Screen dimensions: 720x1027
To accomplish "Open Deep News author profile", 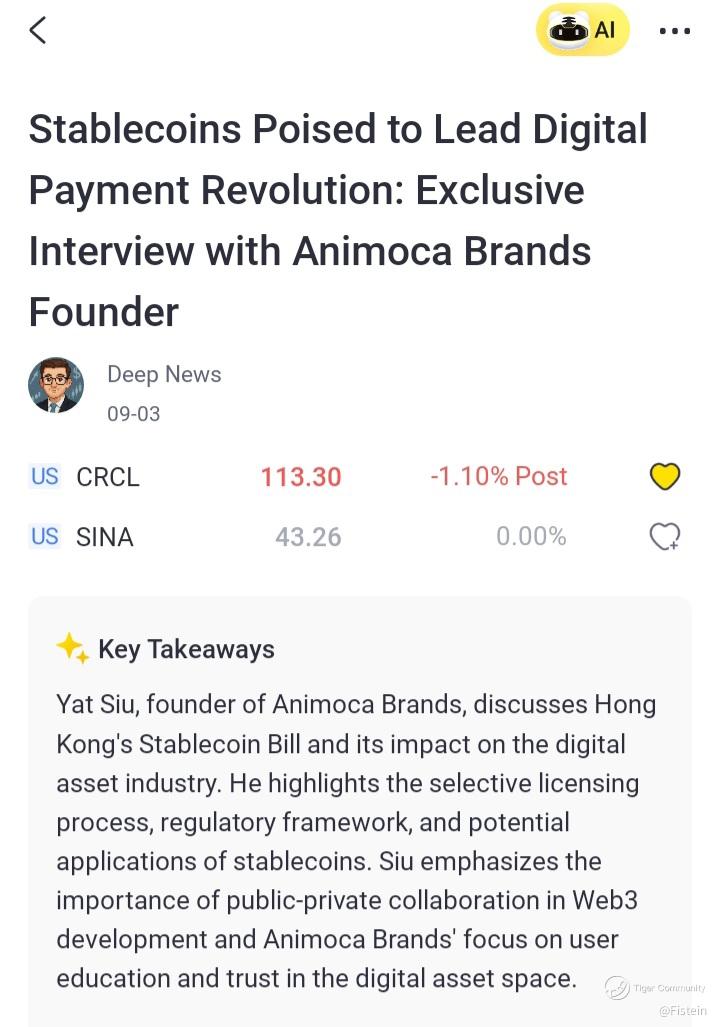I will coord(56,385).
